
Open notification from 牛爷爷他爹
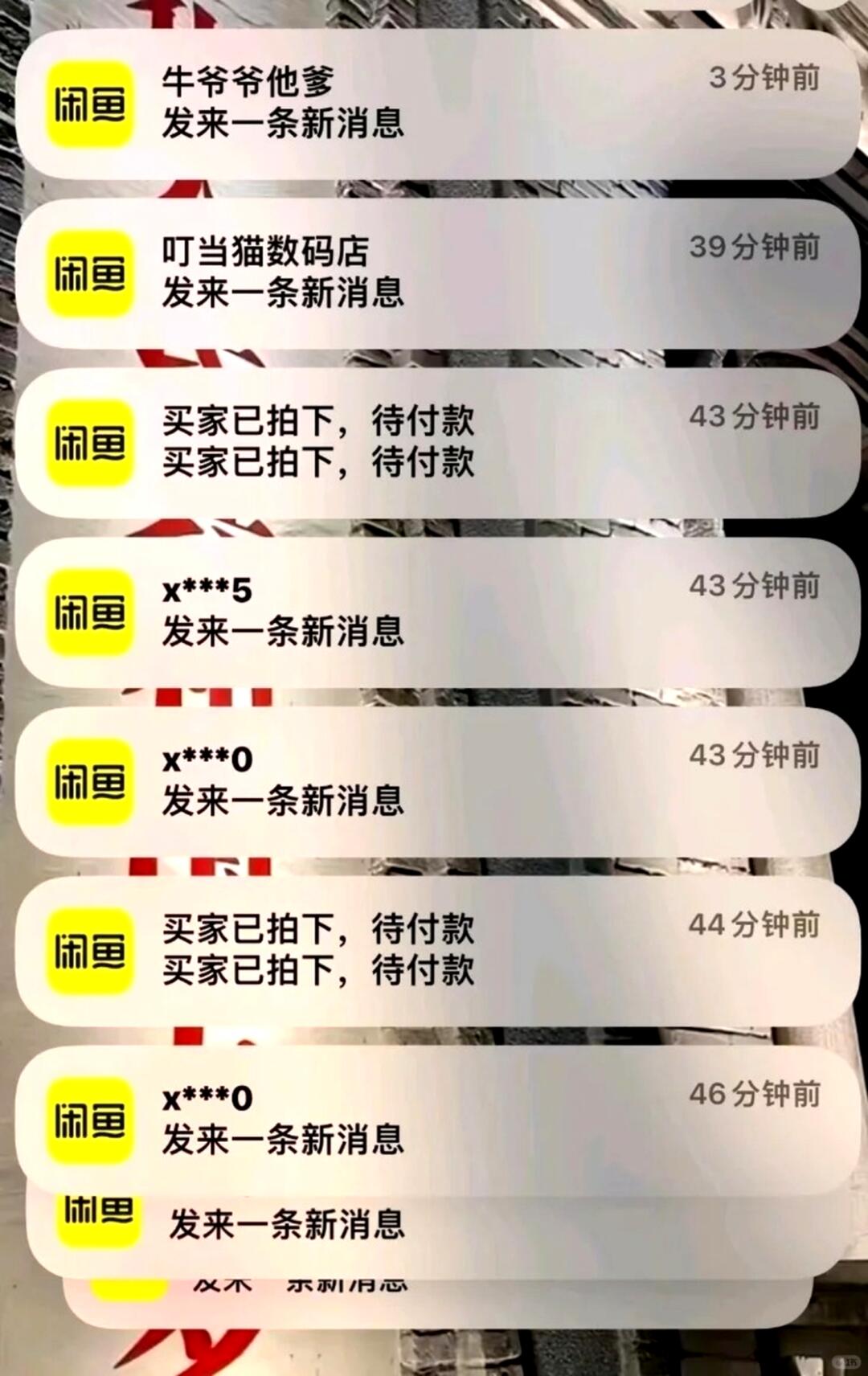coord(434,103)
